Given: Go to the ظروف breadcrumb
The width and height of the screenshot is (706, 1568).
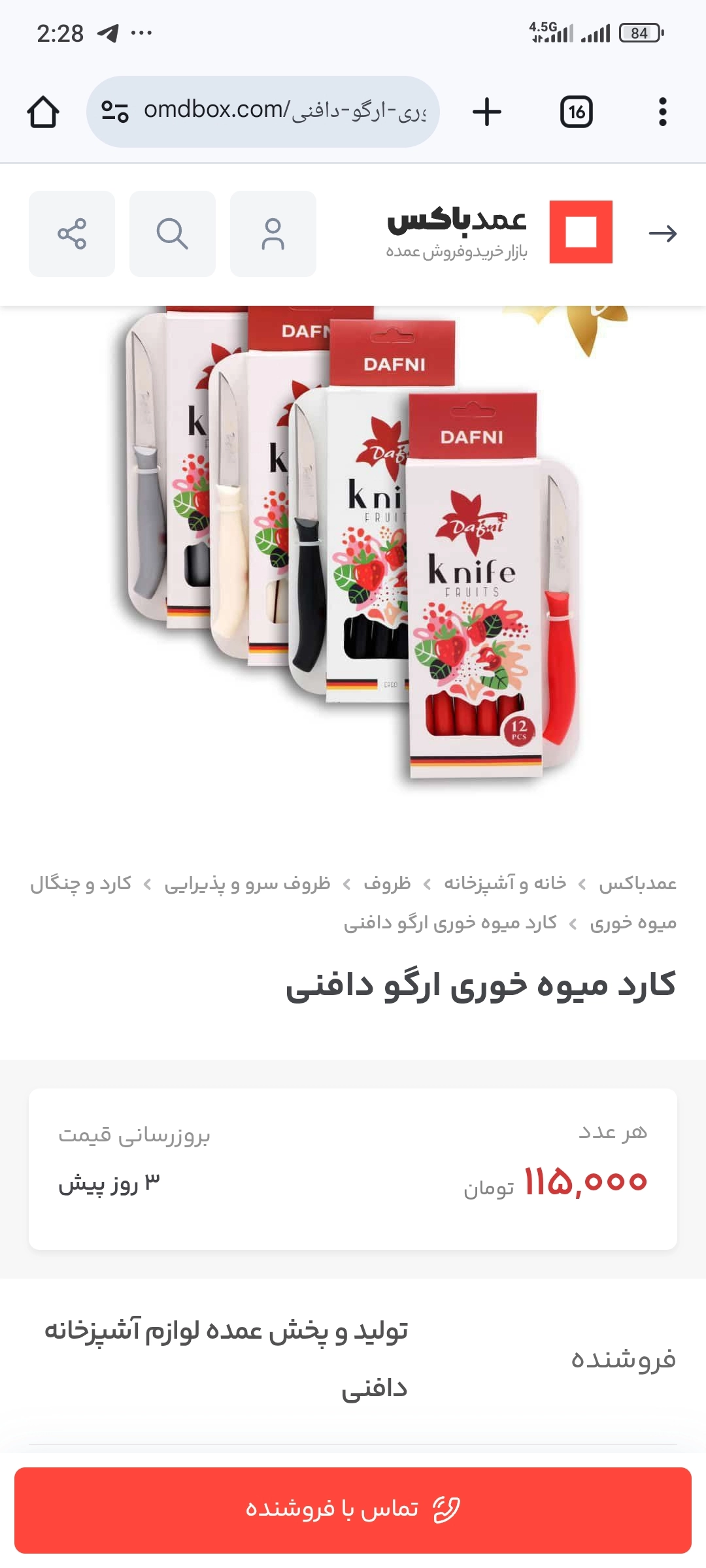Looking at the screenshot, I should 387,884.
